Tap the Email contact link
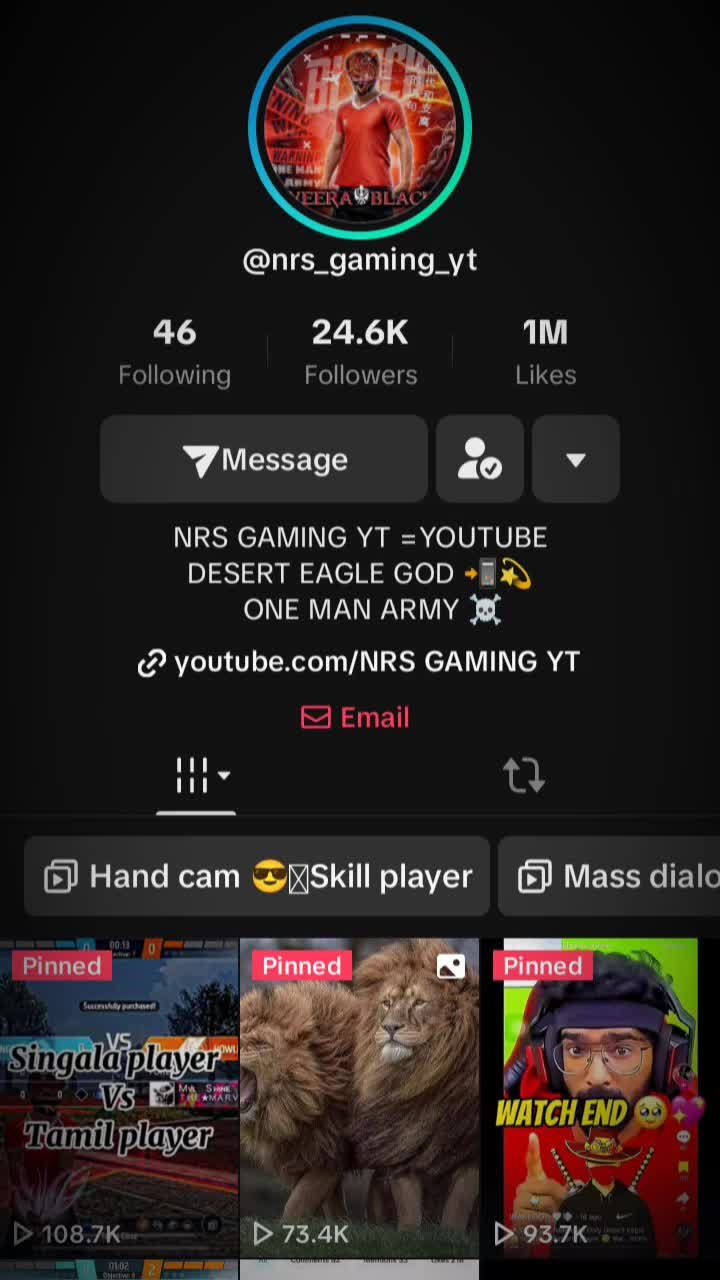Screen dimensions: 720x1280 pyautogui.click(x=355, y=718)
